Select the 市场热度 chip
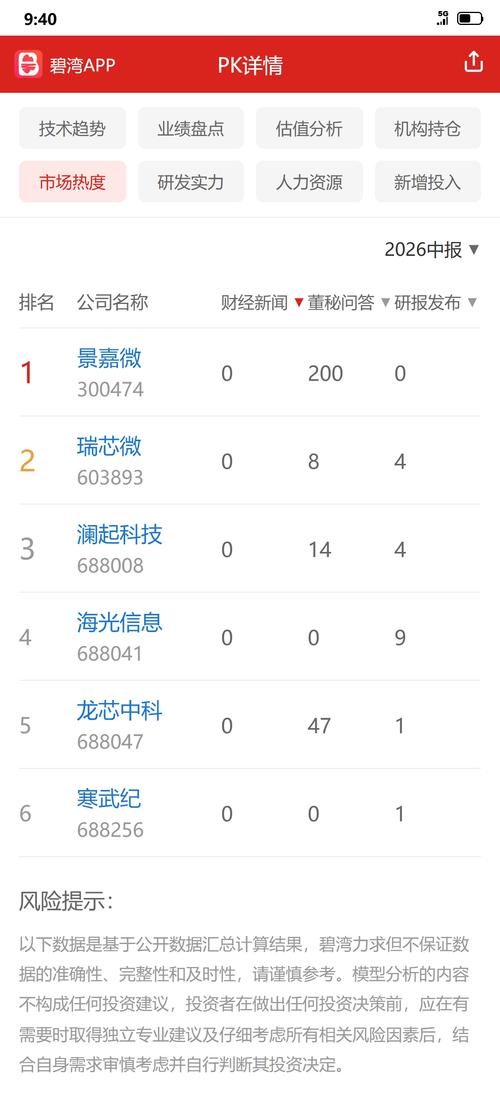 [72, 182]
